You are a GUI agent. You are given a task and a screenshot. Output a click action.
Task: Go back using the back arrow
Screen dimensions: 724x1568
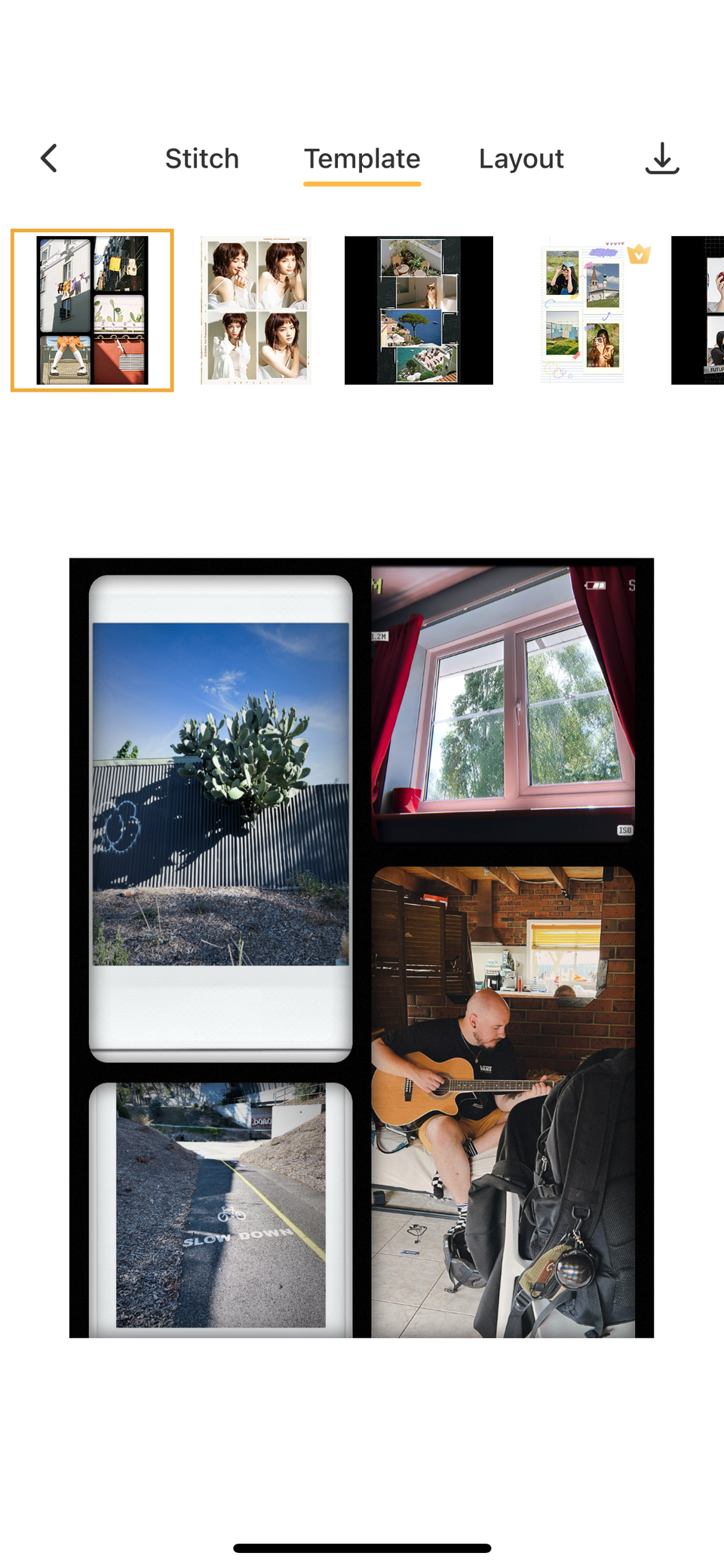coord(48,158)
